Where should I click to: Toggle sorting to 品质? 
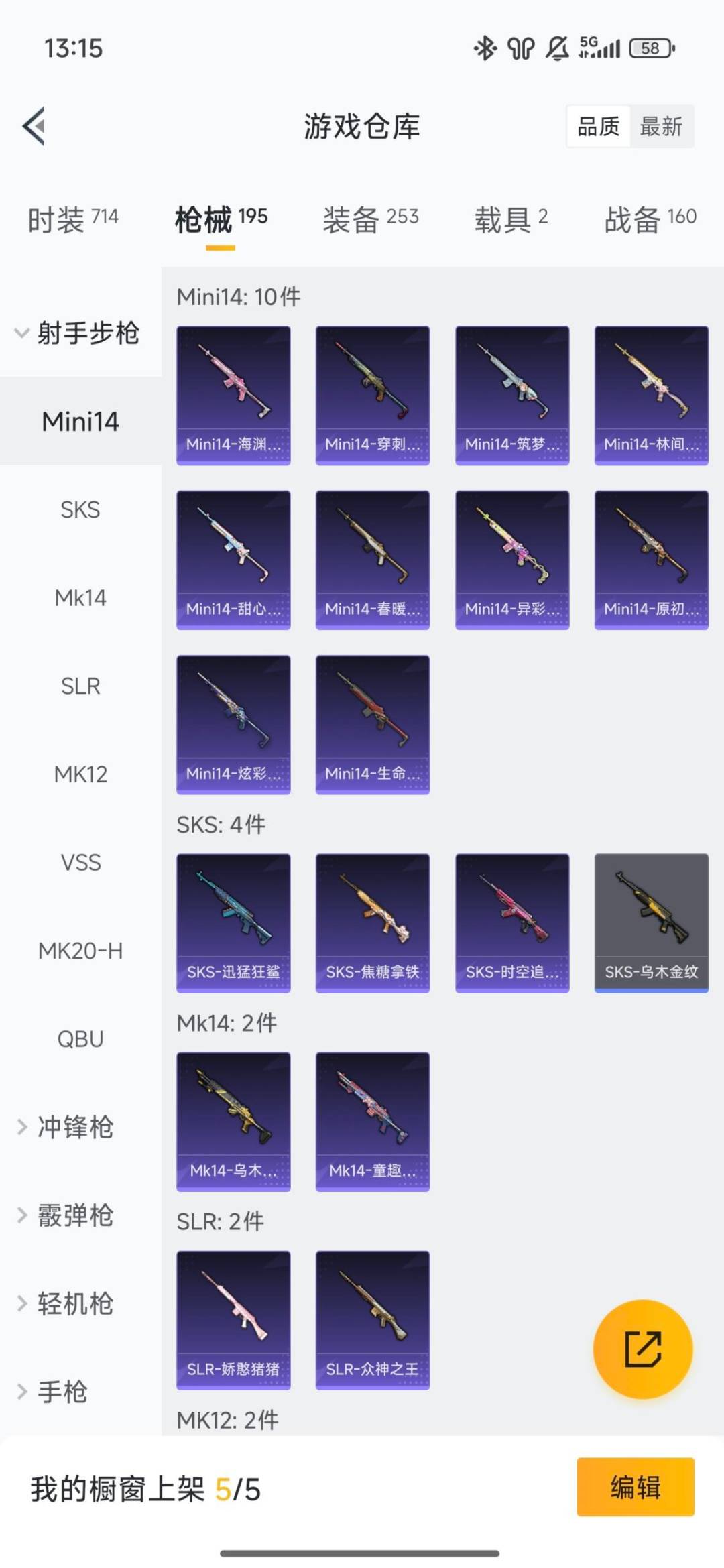599,127
